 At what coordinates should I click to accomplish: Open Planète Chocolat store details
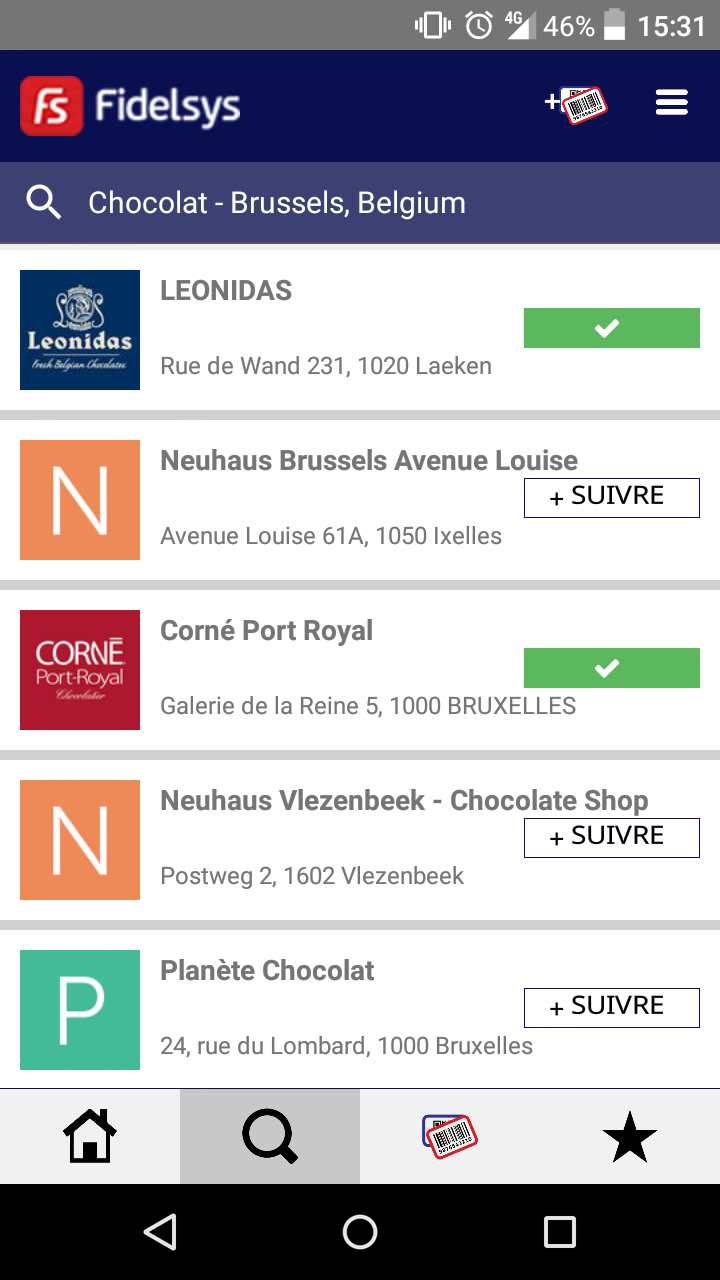click(360, 1010)
